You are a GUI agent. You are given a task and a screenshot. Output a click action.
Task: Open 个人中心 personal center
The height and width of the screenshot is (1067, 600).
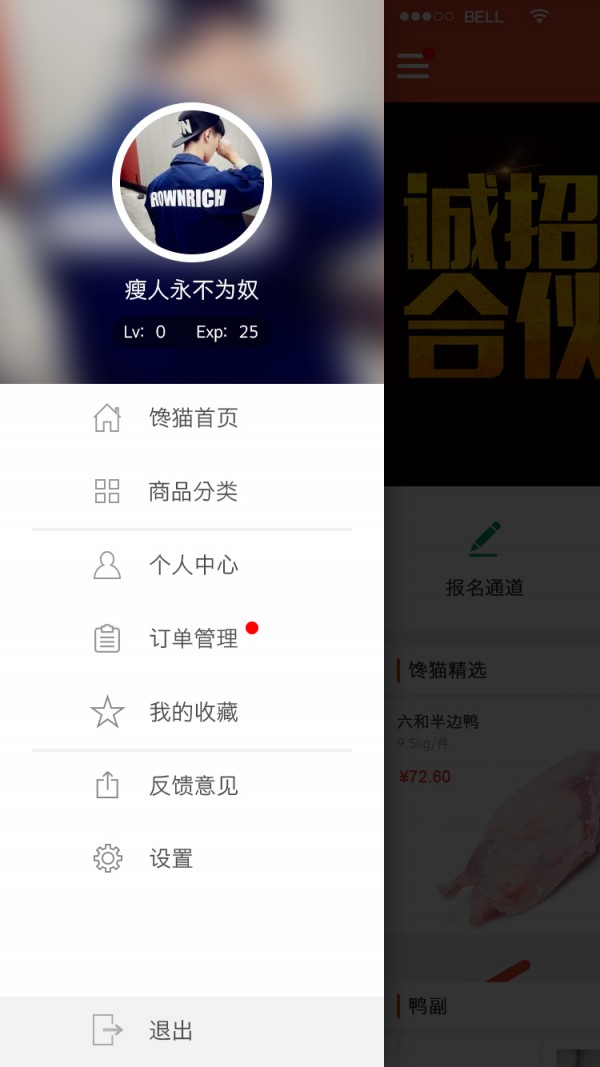tap(192, 565)
